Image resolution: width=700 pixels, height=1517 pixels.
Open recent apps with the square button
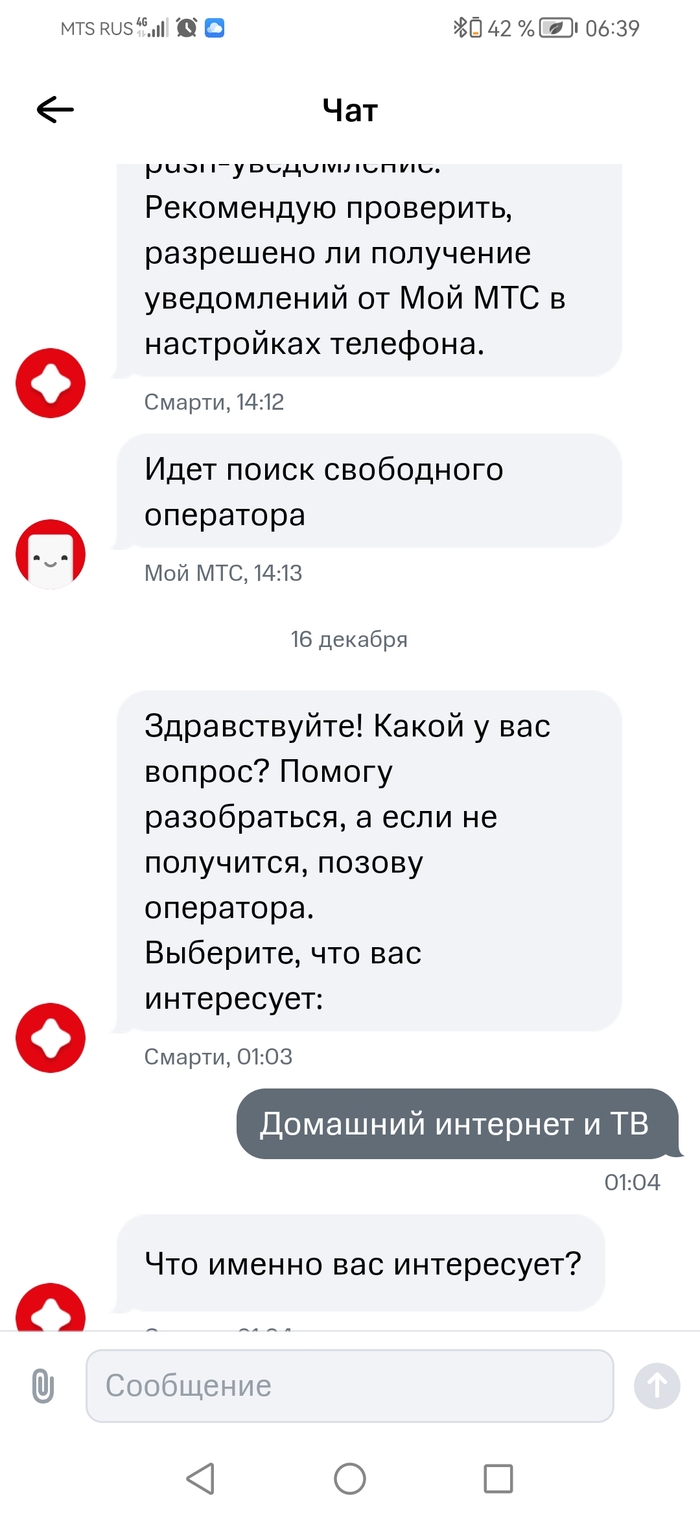click(498, 1478)
